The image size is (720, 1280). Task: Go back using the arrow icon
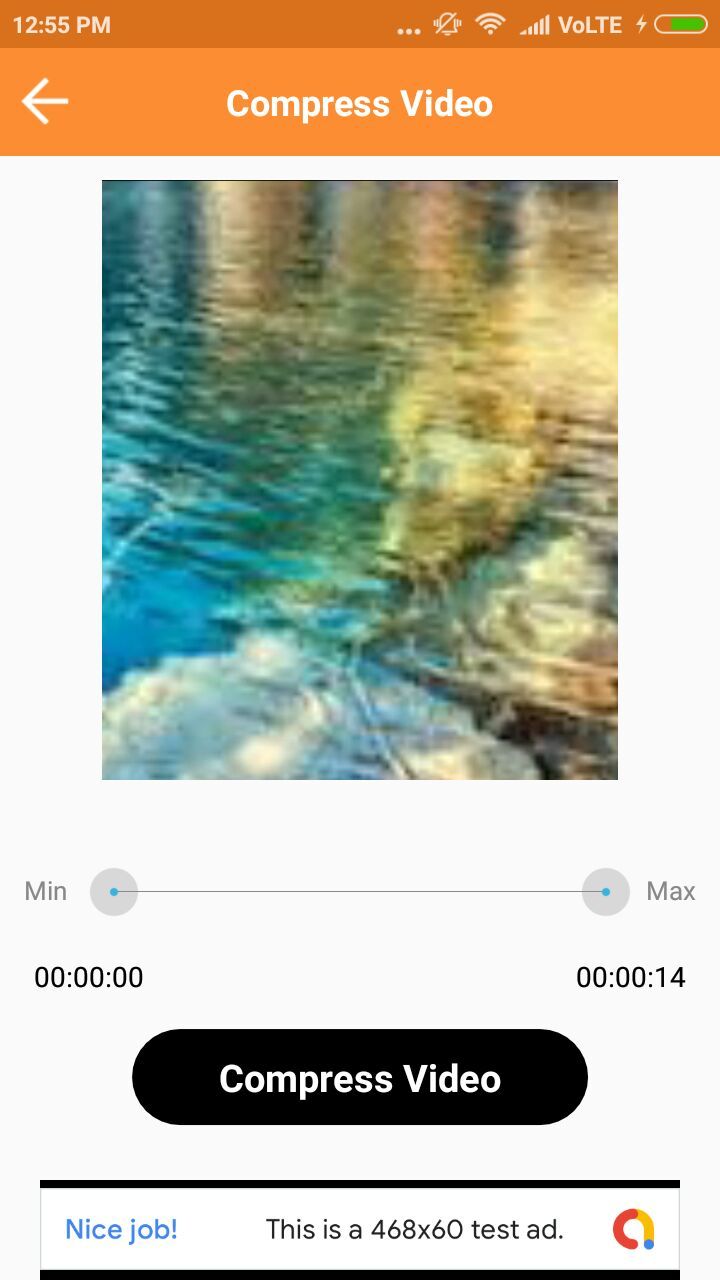(x=45, y=102)
